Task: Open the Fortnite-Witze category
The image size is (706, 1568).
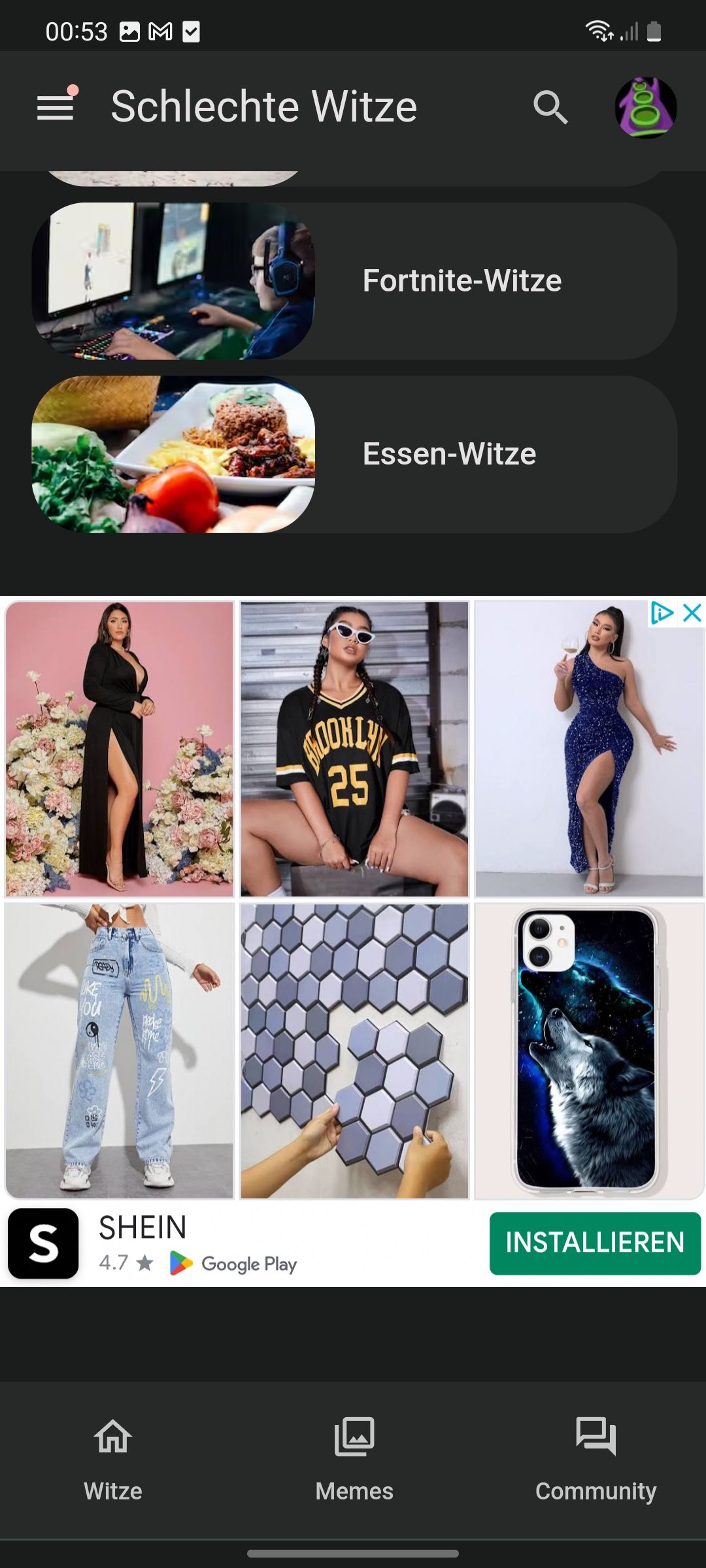Action: (x=354, y=281)
